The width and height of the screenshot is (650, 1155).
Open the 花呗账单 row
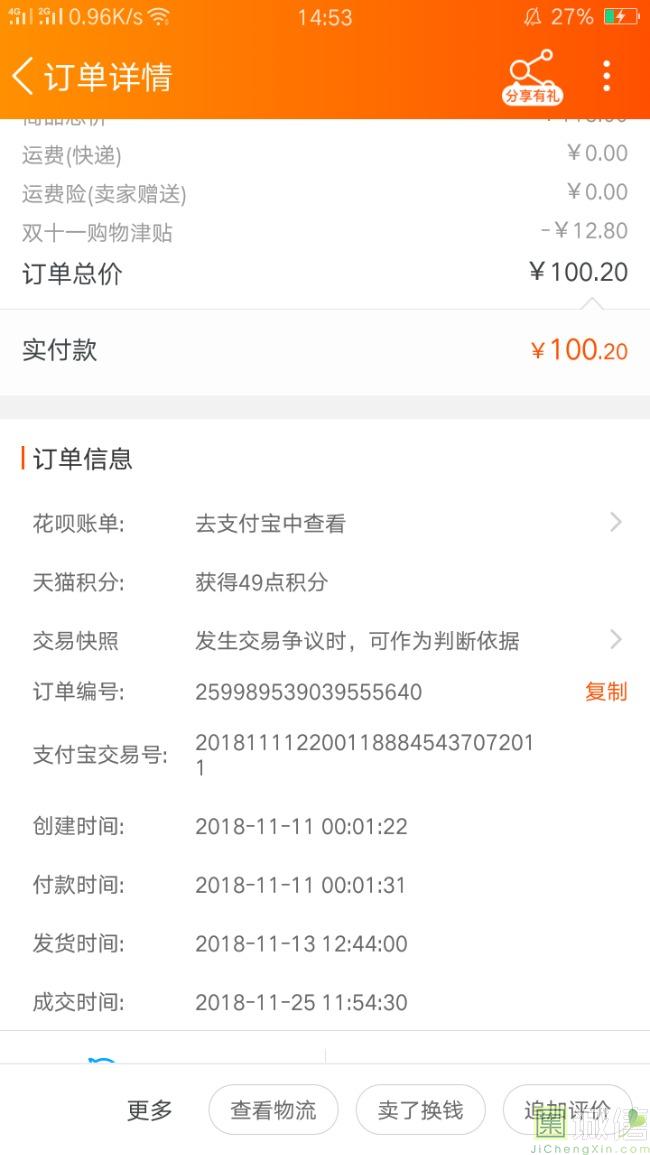pos(325,524)
